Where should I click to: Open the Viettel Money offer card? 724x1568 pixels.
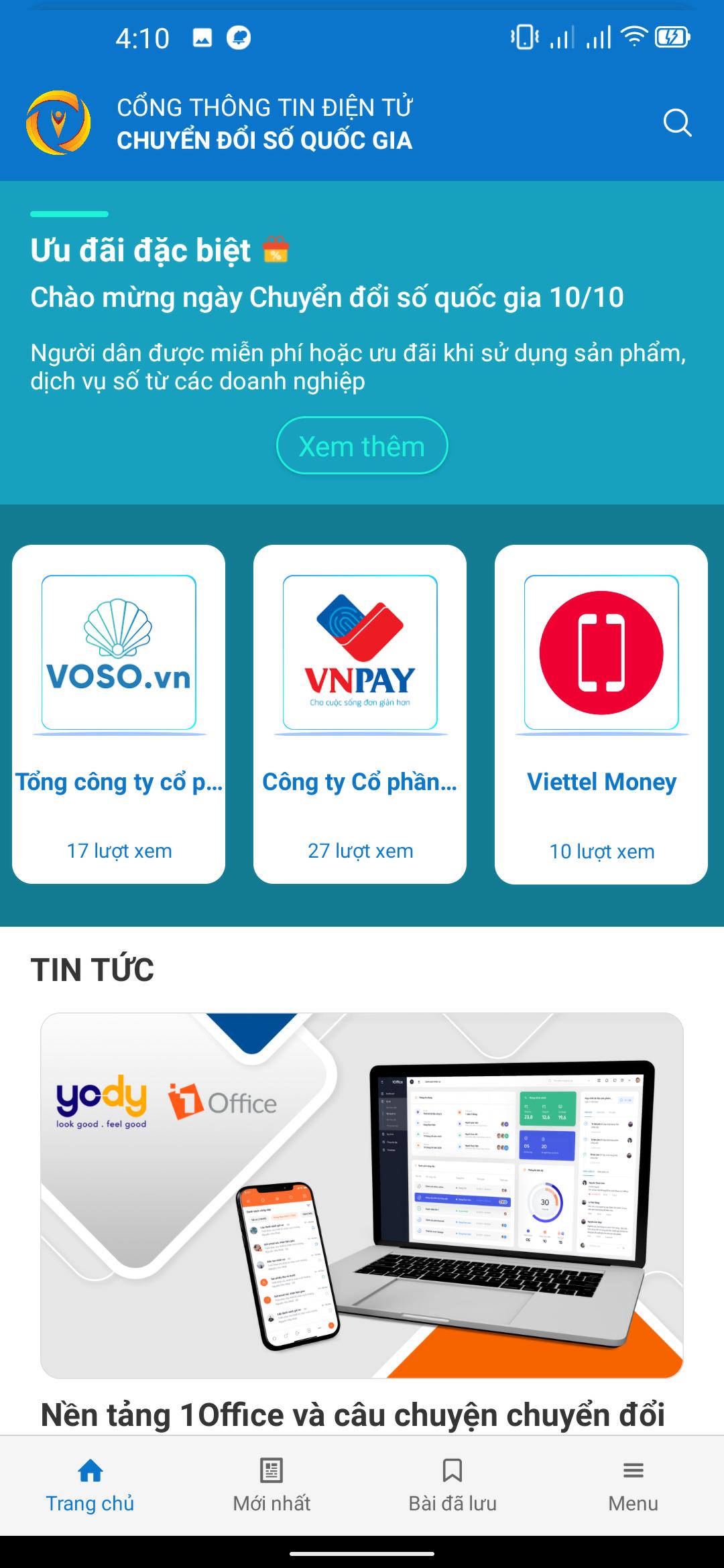[601, 714]
